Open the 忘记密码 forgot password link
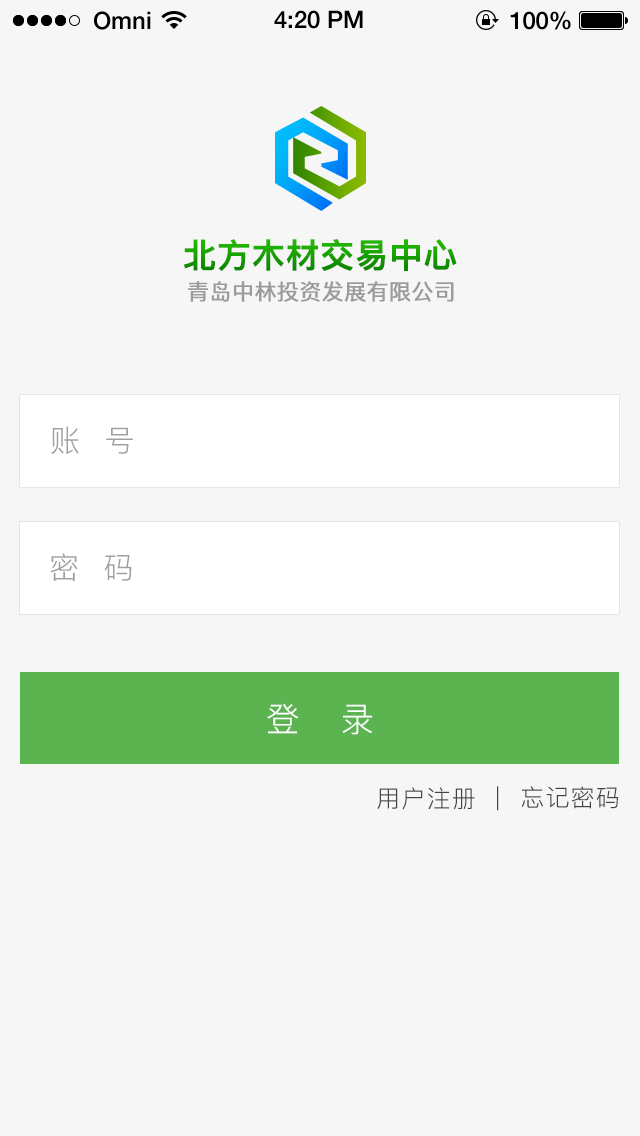The width and height of the screenshot is (640, 1136). click(x=570, y=798)
